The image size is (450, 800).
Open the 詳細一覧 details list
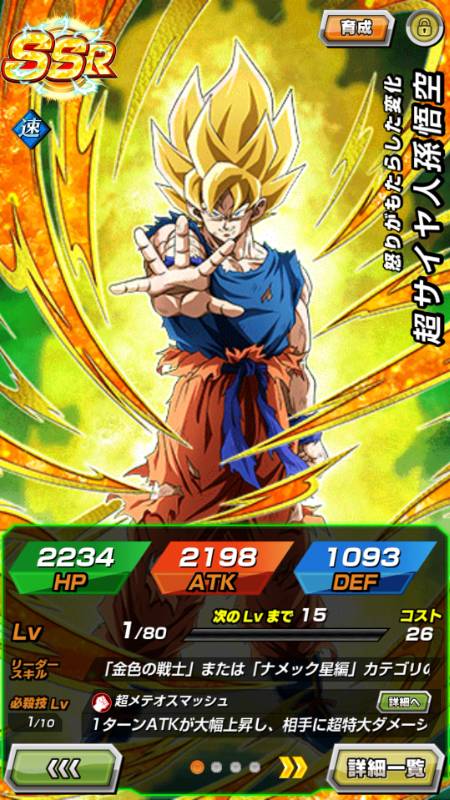[x=385, y=767]
